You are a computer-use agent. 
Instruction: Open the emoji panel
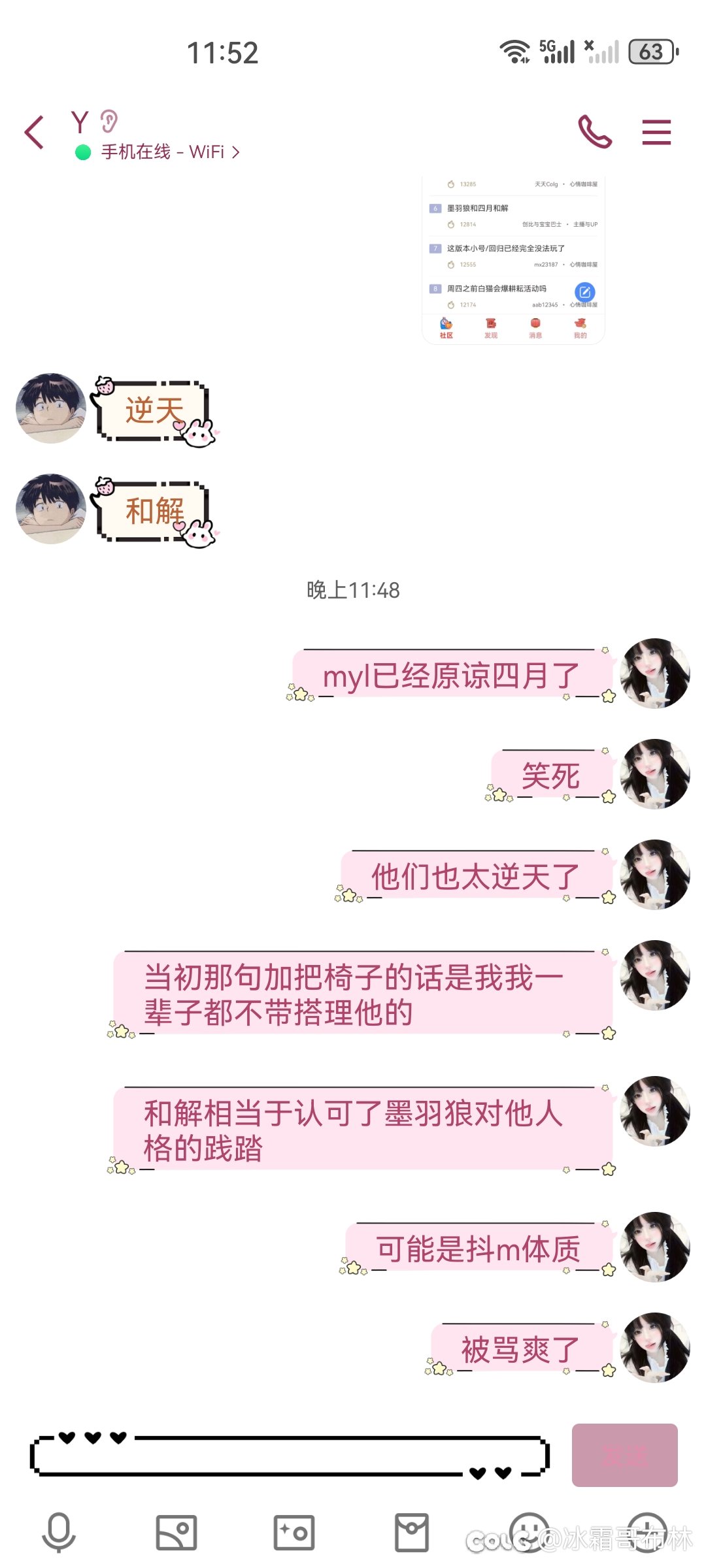point(529,1532)
